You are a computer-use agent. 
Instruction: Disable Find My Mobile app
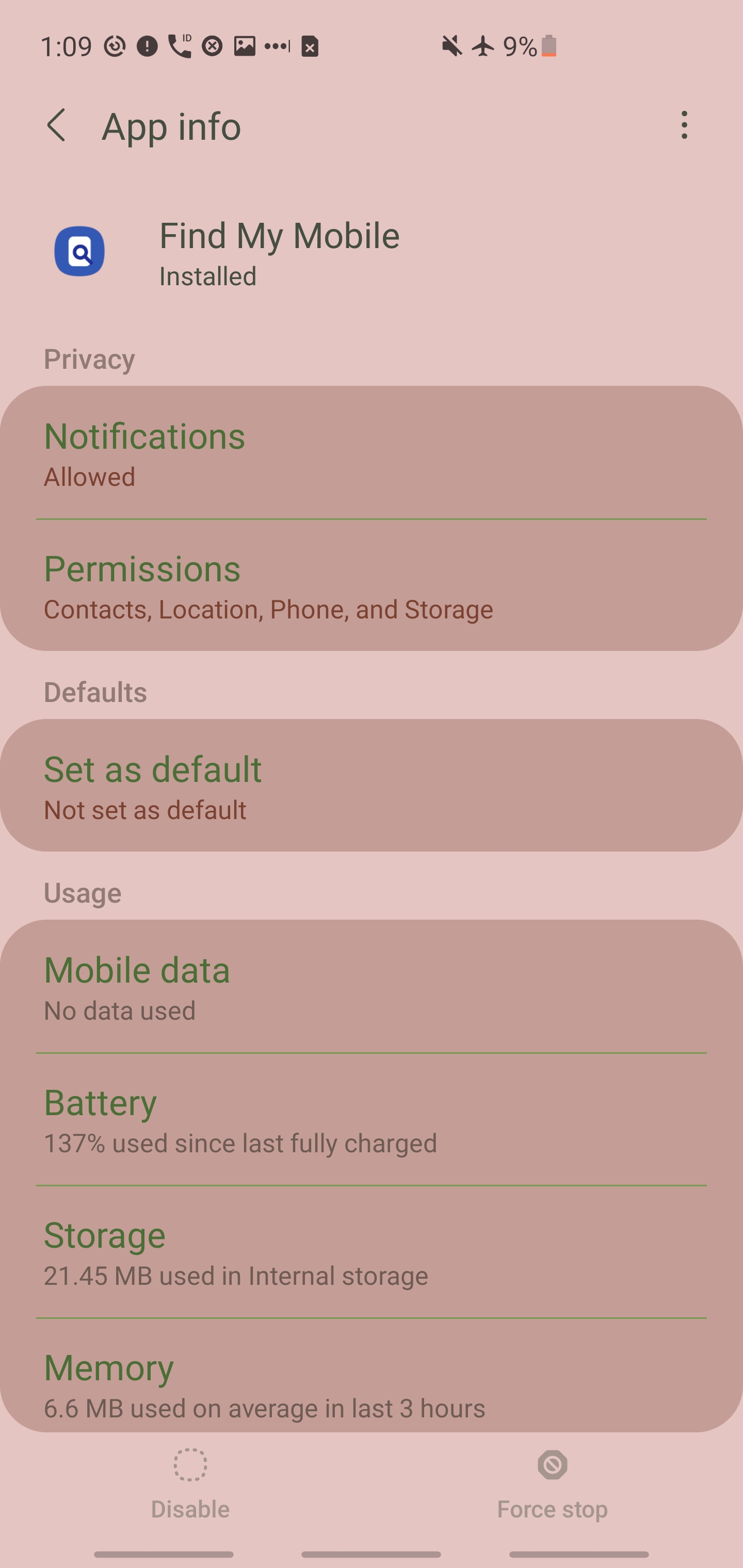[x=190, y=1482]
